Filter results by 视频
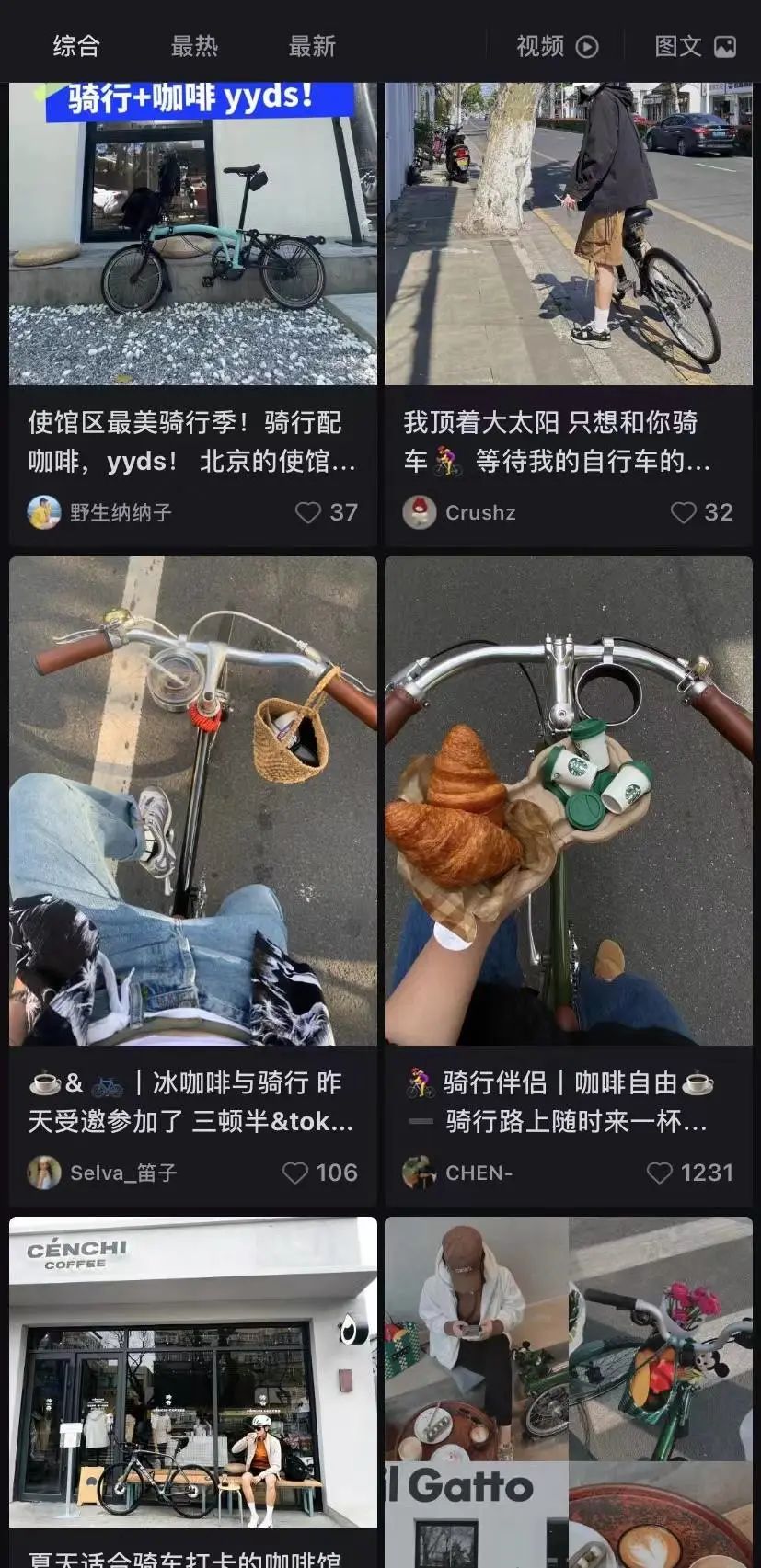This screenshot has width=761, height=1568. point(557,46)
